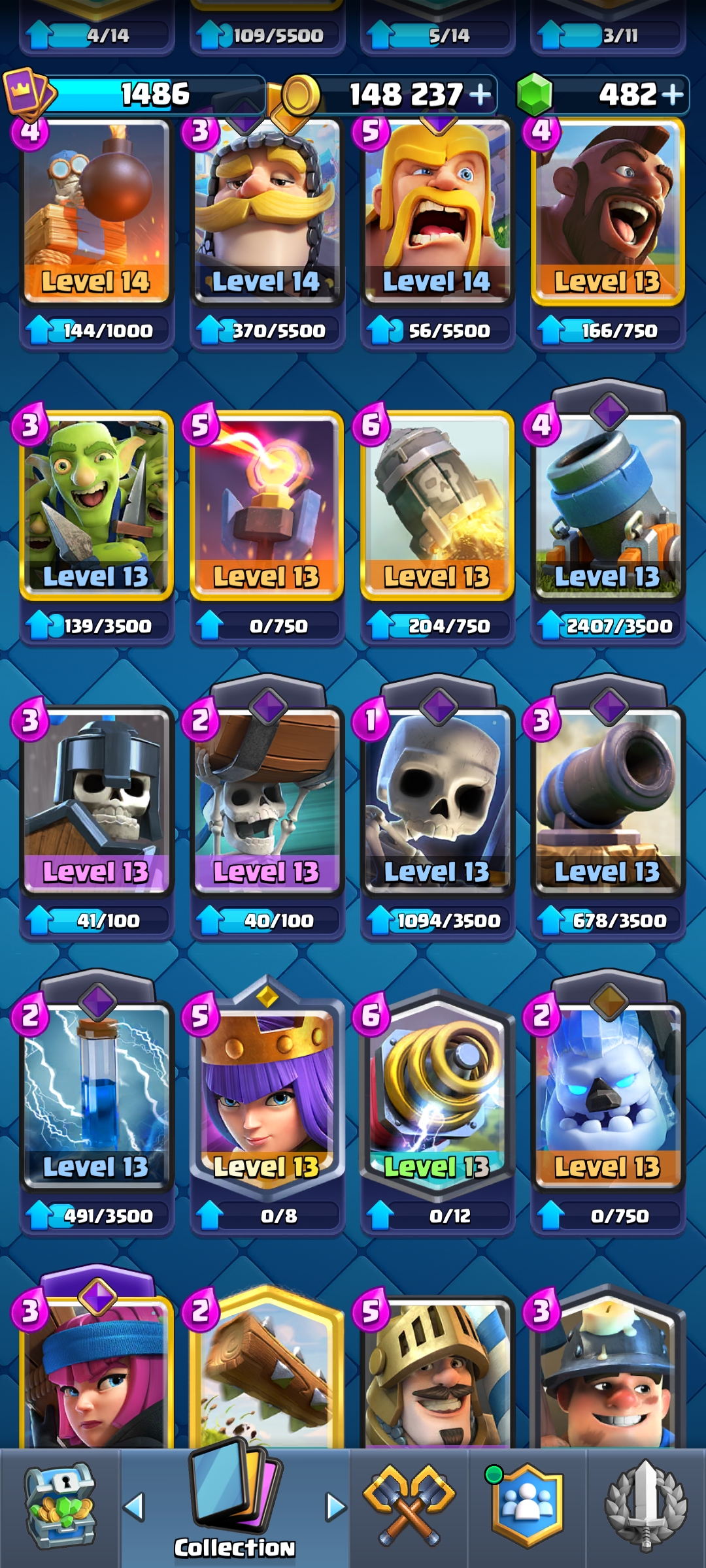Go to the Shop chest tab
This screenshot has width=706, height=1568.
pos(59,1507)
